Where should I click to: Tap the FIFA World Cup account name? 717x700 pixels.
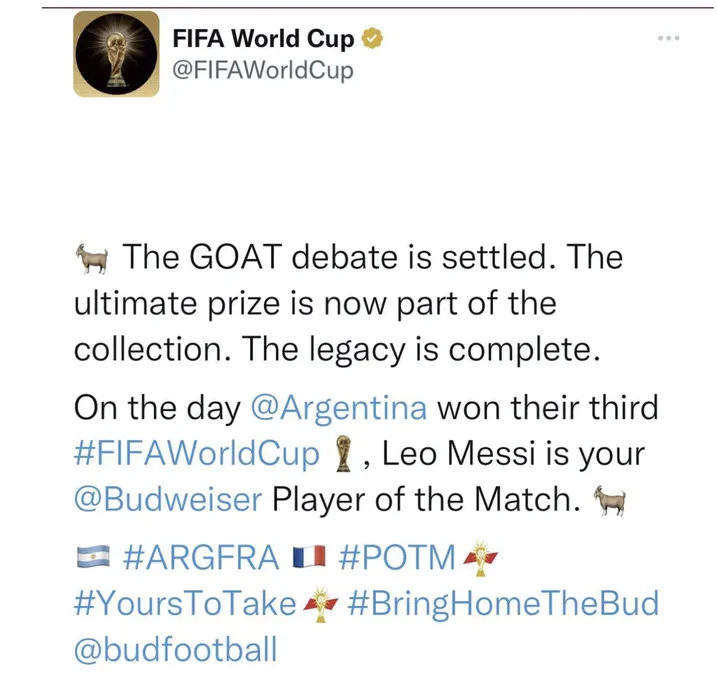tap(263, 39)
